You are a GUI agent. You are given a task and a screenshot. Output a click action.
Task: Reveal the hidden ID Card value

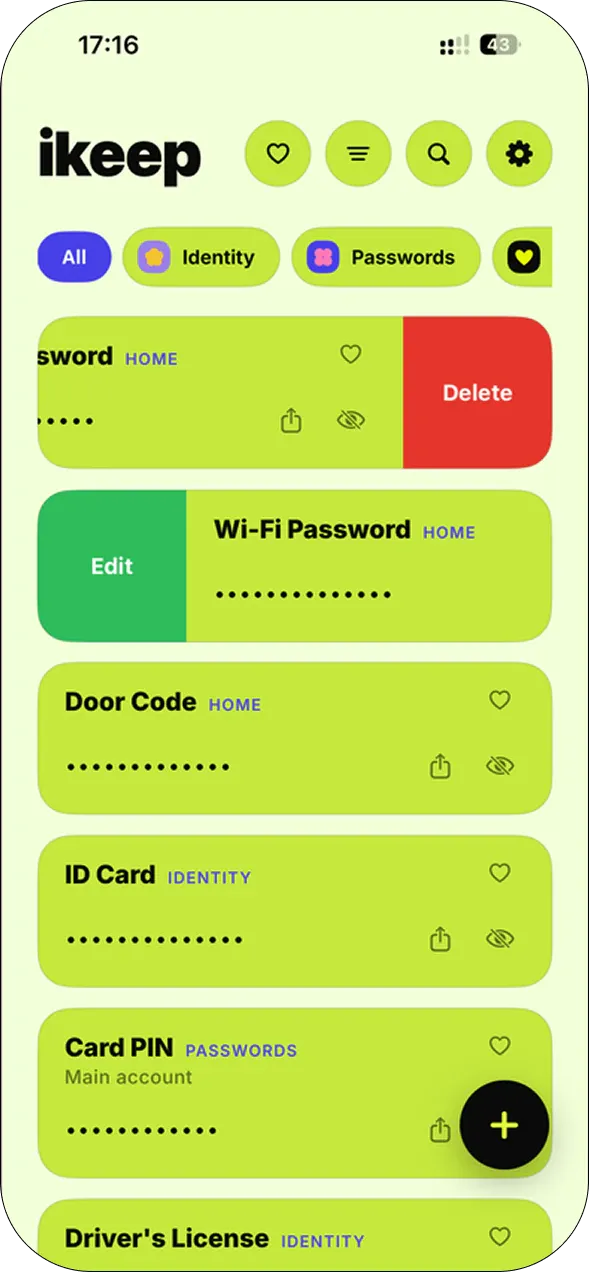click(499, 939)
